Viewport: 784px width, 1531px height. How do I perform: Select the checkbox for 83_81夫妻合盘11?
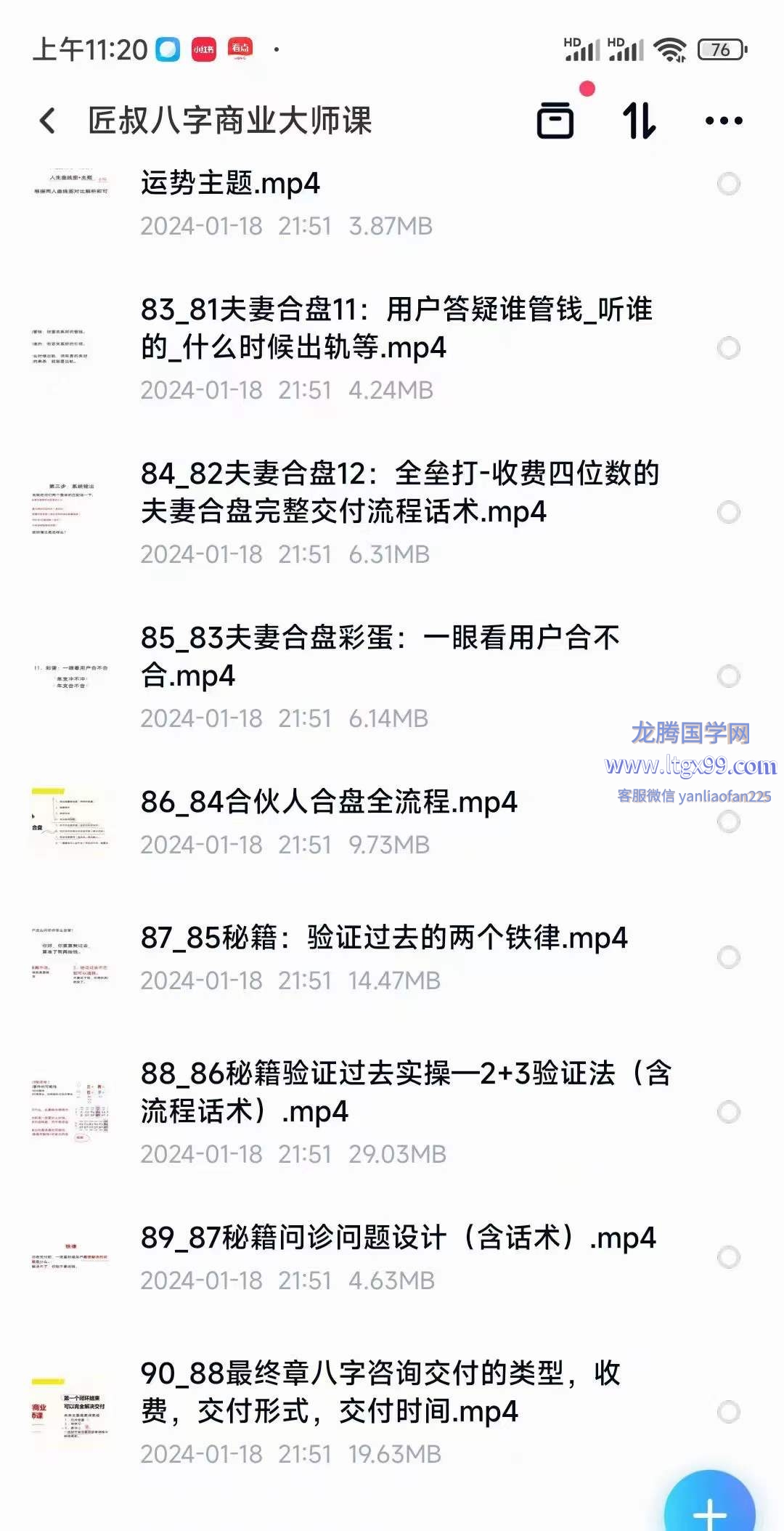(728, 348)
